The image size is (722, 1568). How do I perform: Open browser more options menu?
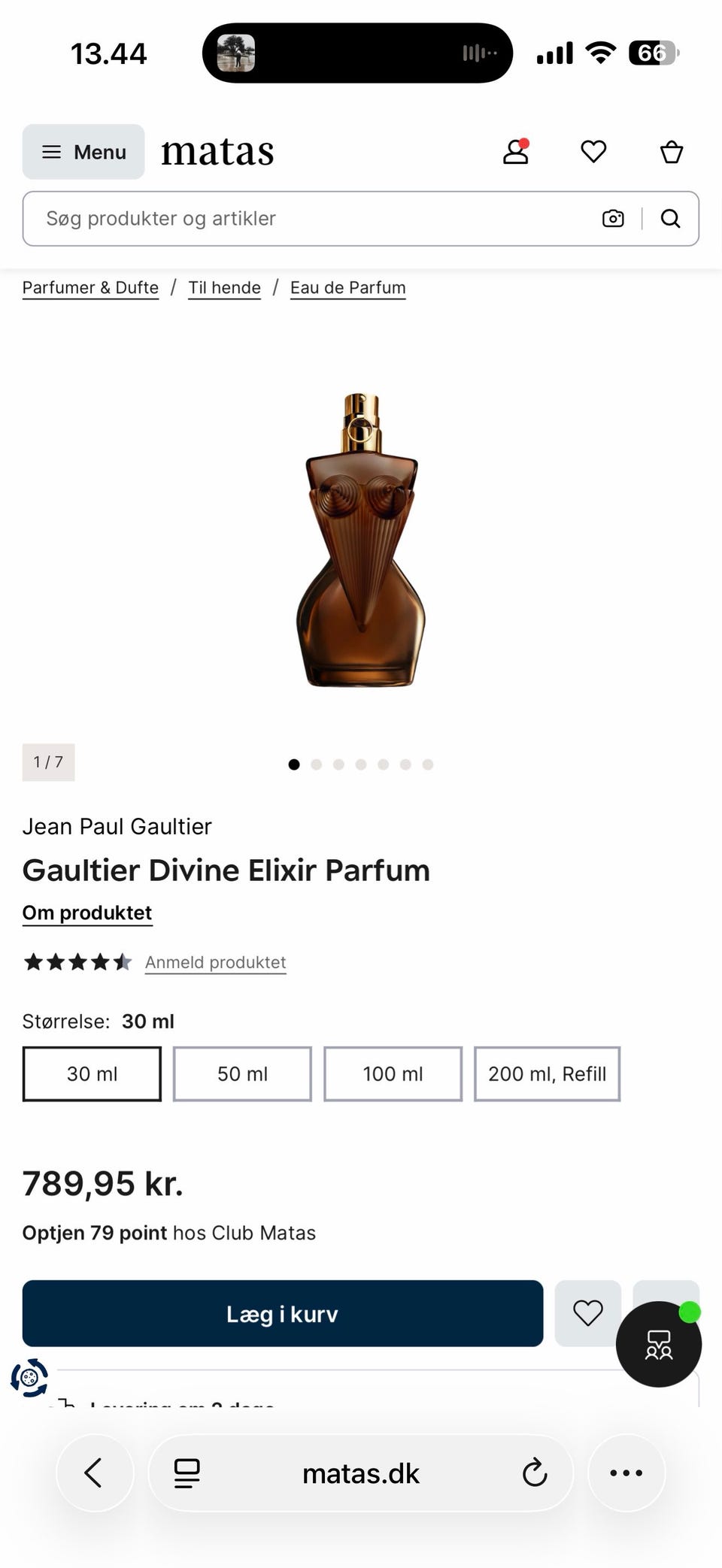coord(626,1473)
